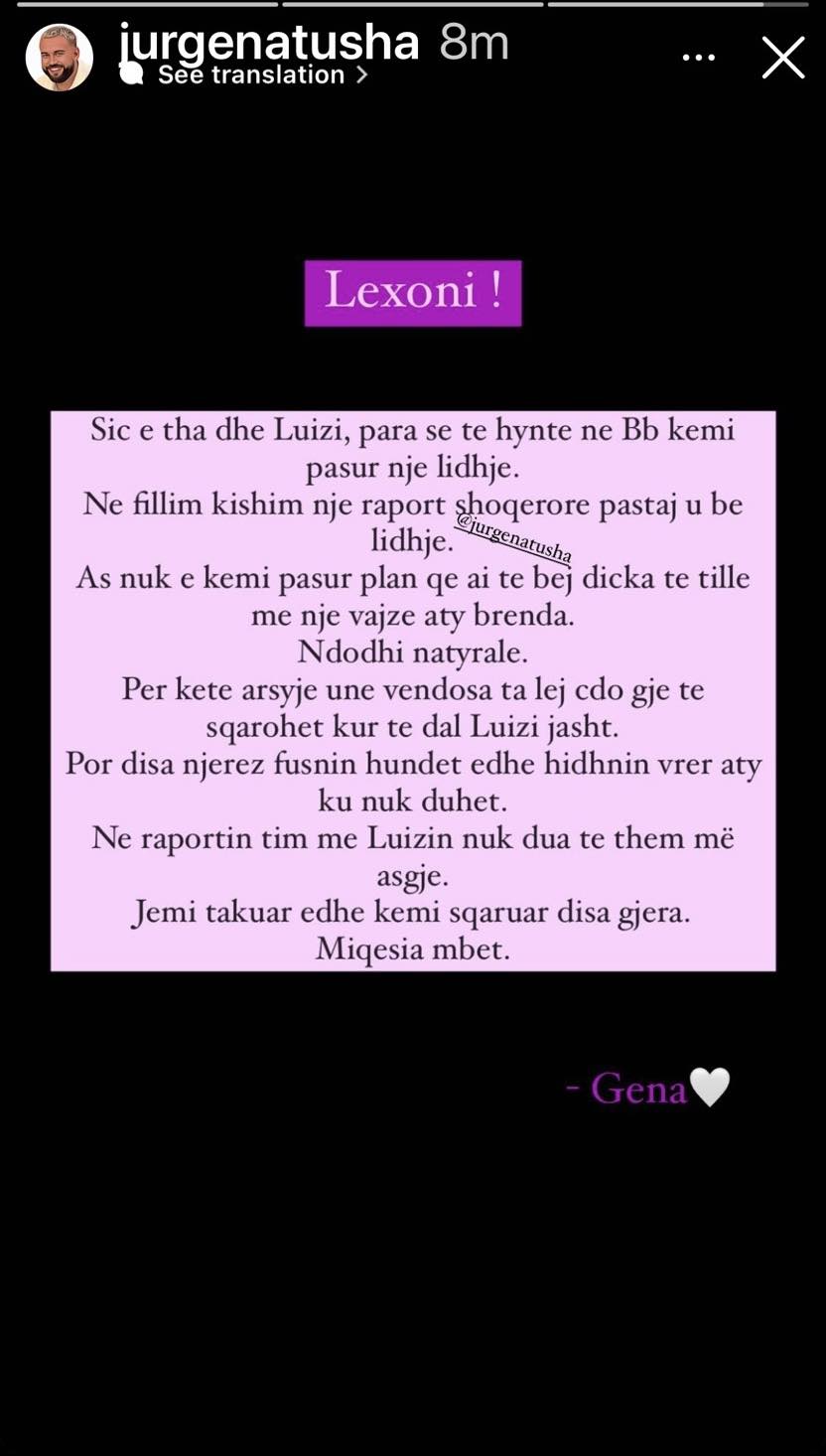This screenshot has height=1456, width=826.
Task: Open the story options menu
Action: point(699,58)
